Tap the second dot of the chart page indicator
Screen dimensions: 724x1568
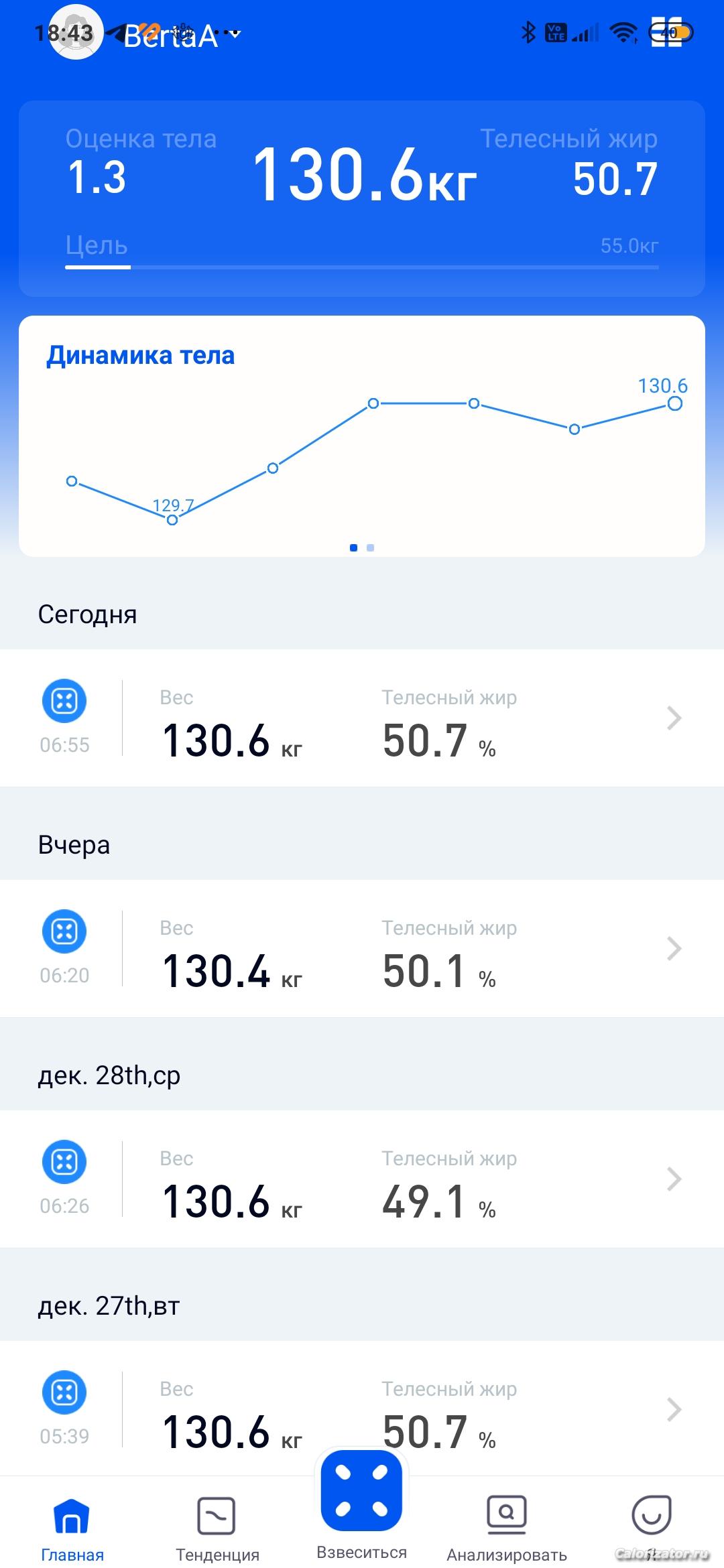click(x=371, y=548)
